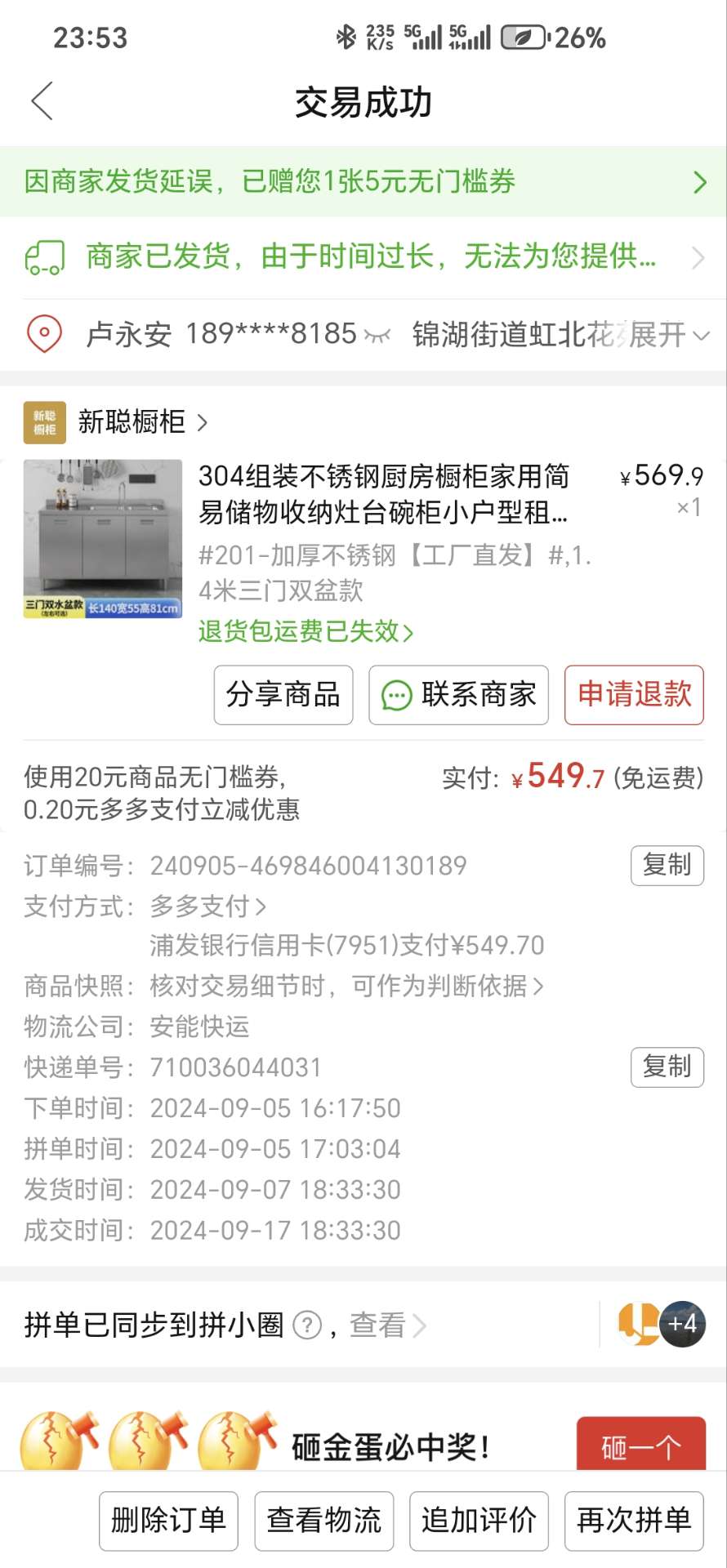
Task: Tap 砸一个 to smash a golden egg
Action: [640, 1447]
